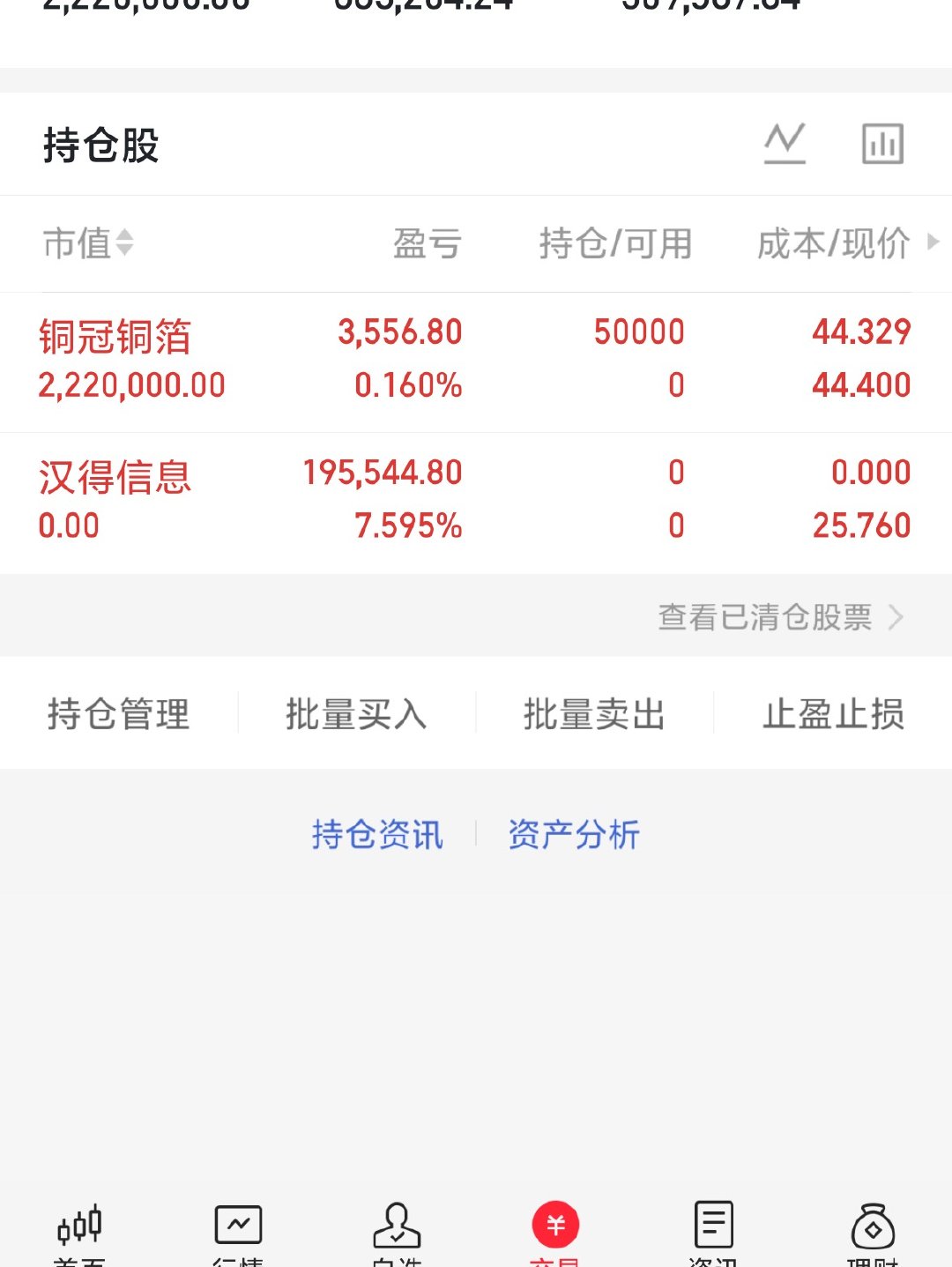This screenshot has height=1267, width=952.
Task: Open the 持仓资讯 holdings news link
Action: coord(377,833)
